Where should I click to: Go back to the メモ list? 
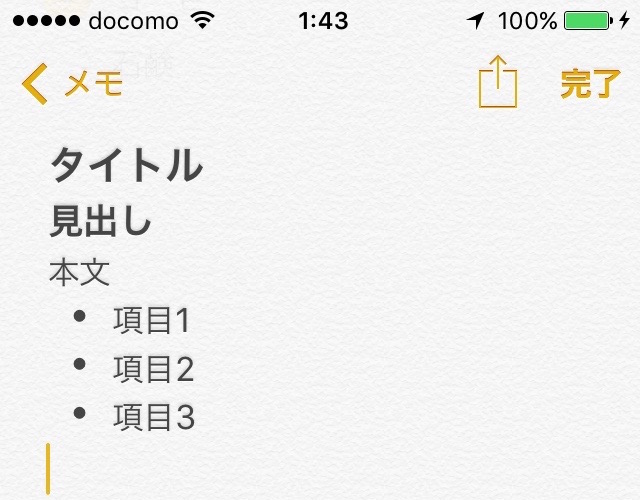click(72, 84)
